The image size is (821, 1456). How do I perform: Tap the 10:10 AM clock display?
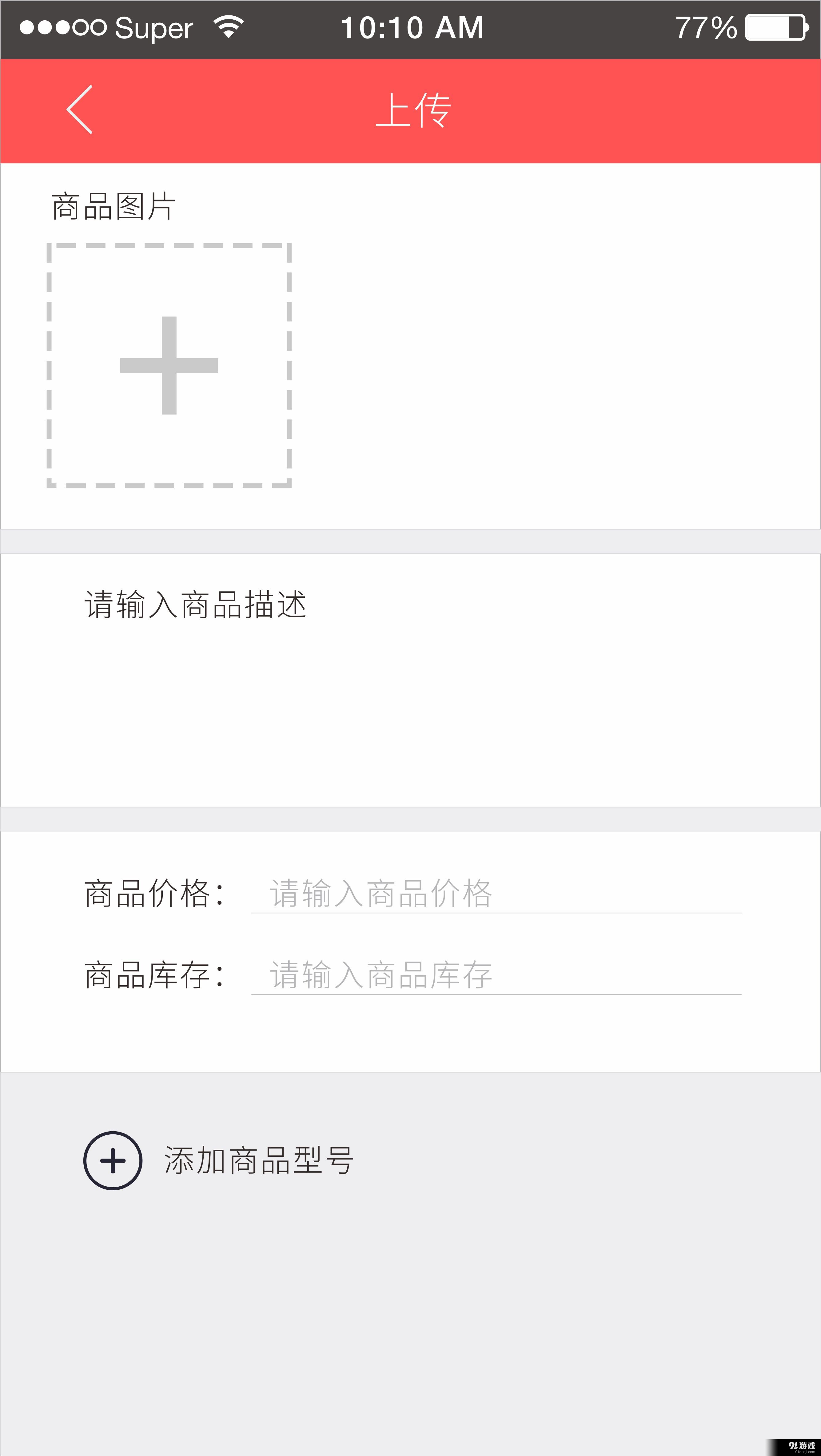tap(412, 26)
